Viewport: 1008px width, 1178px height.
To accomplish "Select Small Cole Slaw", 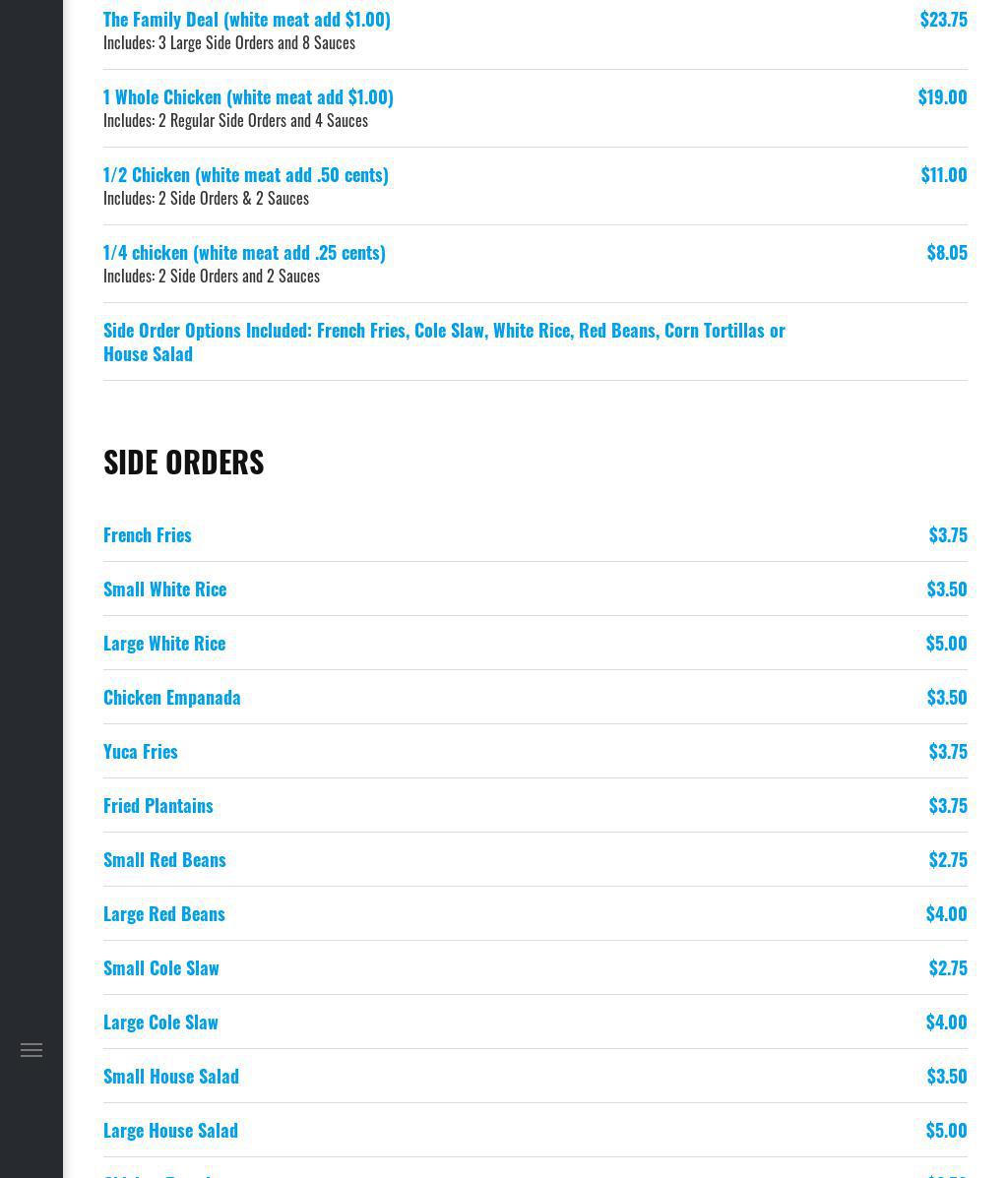I will coord(161,968).
